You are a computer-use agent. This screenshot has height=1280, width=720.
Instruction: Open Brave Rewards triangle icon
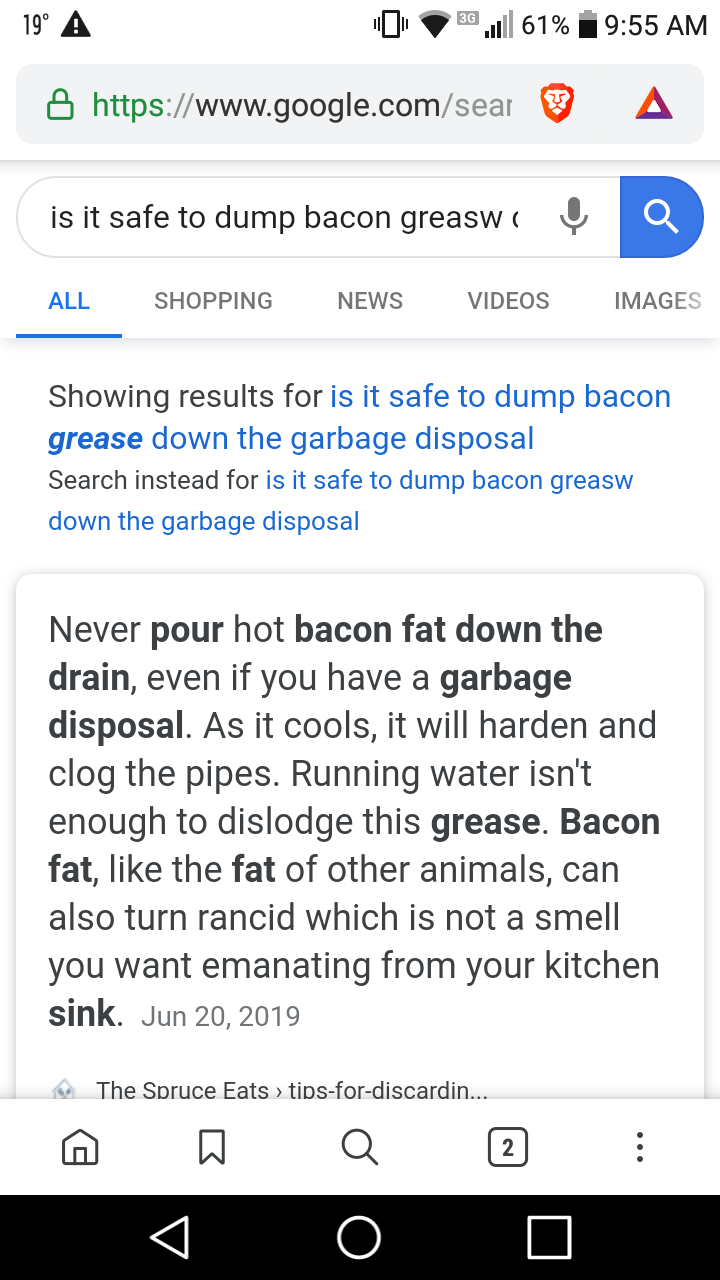(x=654, y=104)
